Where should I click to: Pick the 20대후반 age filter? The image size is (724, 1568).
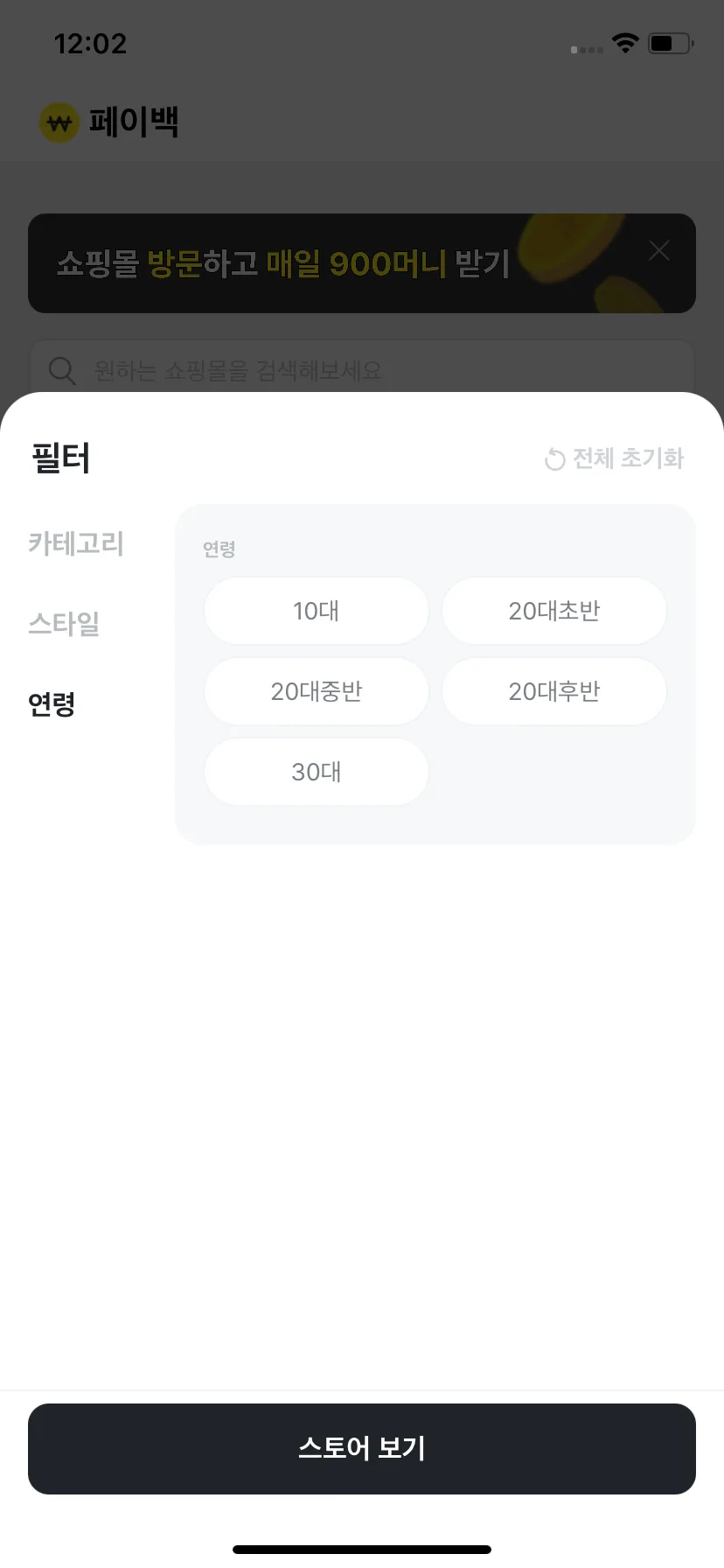click(553, 691)
